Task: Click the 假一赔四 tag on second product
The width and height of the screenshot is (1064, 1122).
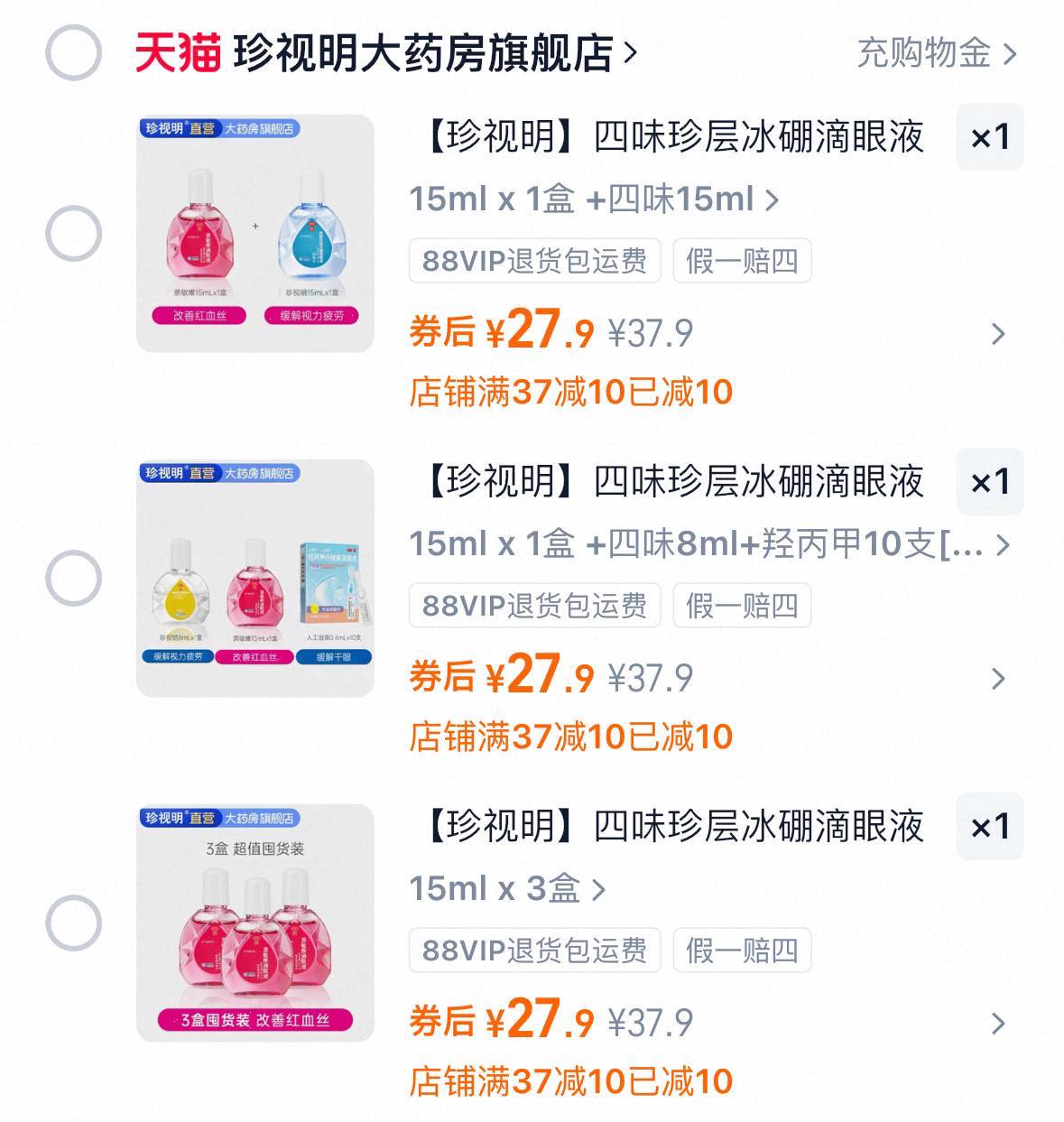Action: (741, 607)
